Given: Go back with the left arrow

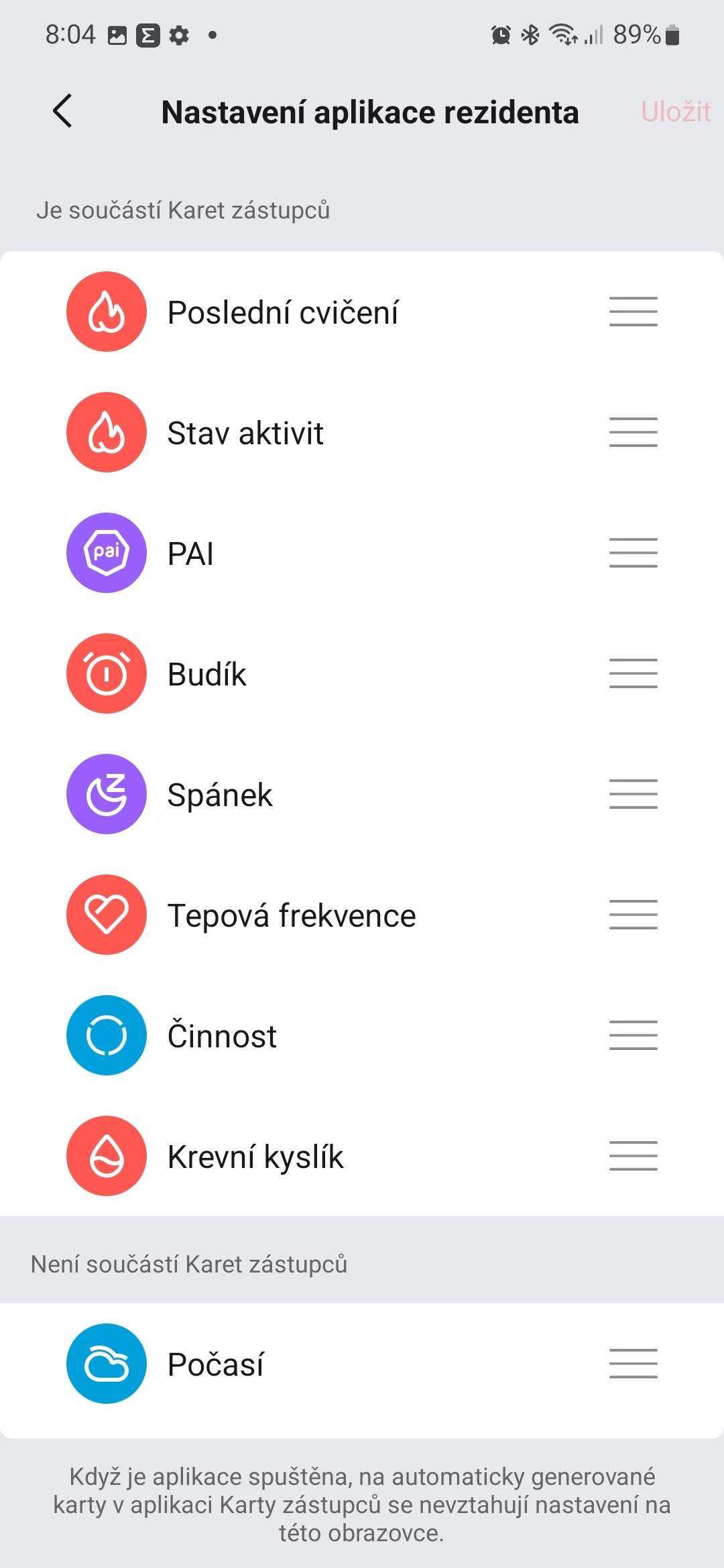Looking at the screenshot, I should click(62, 111).
